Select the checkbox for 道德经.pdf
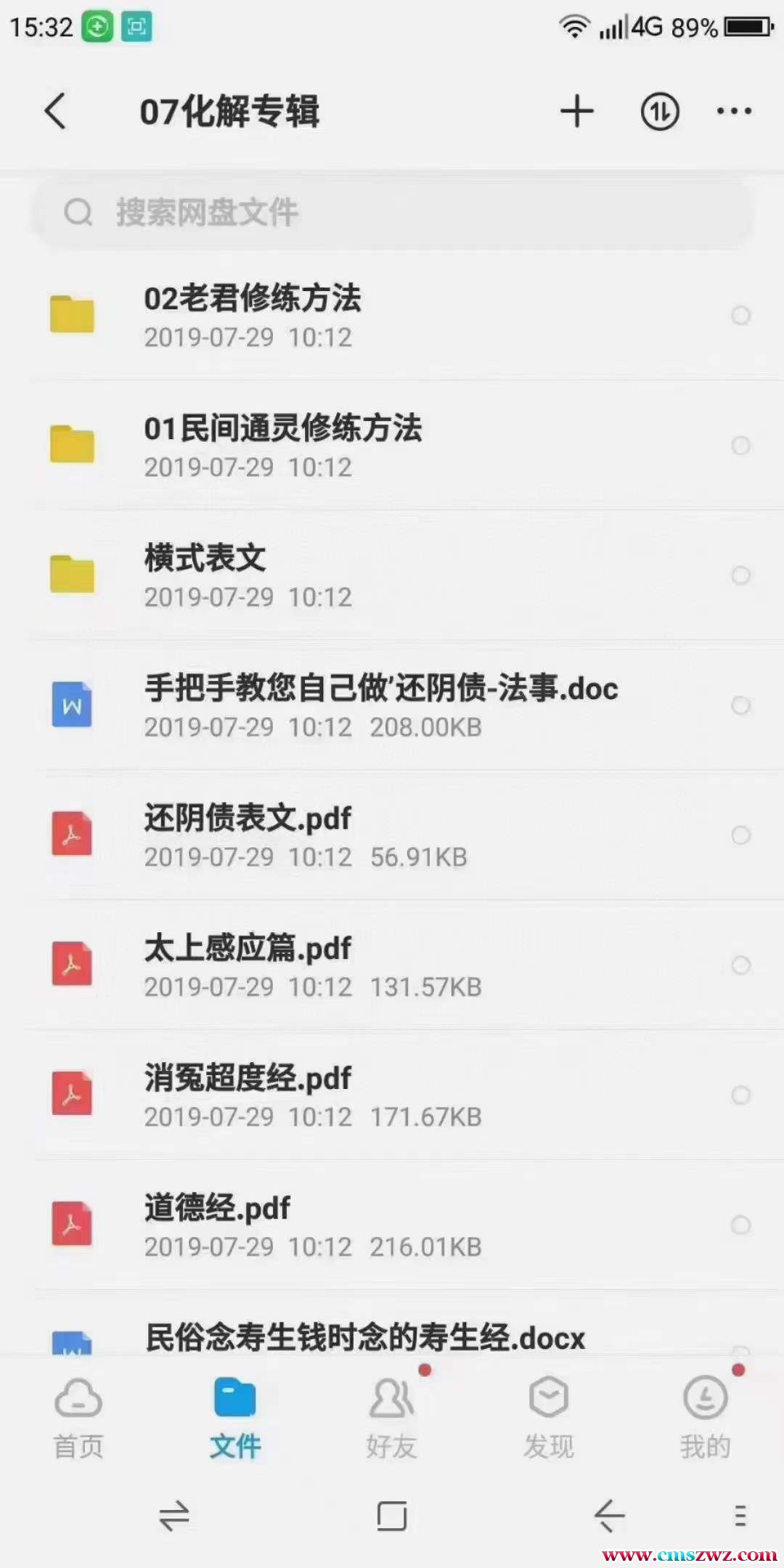This screenshot has height=1568, width=784. [740, 1225]
